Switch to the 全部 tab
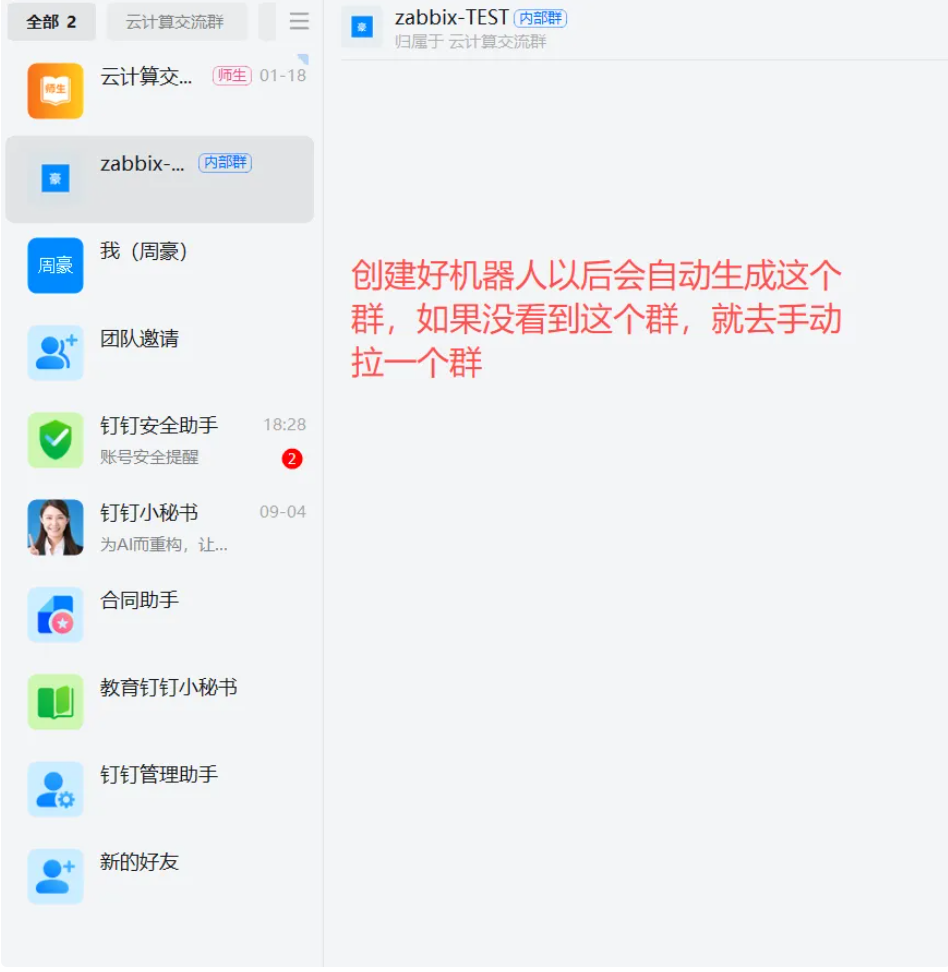948x972 pixels. [51, 22]
